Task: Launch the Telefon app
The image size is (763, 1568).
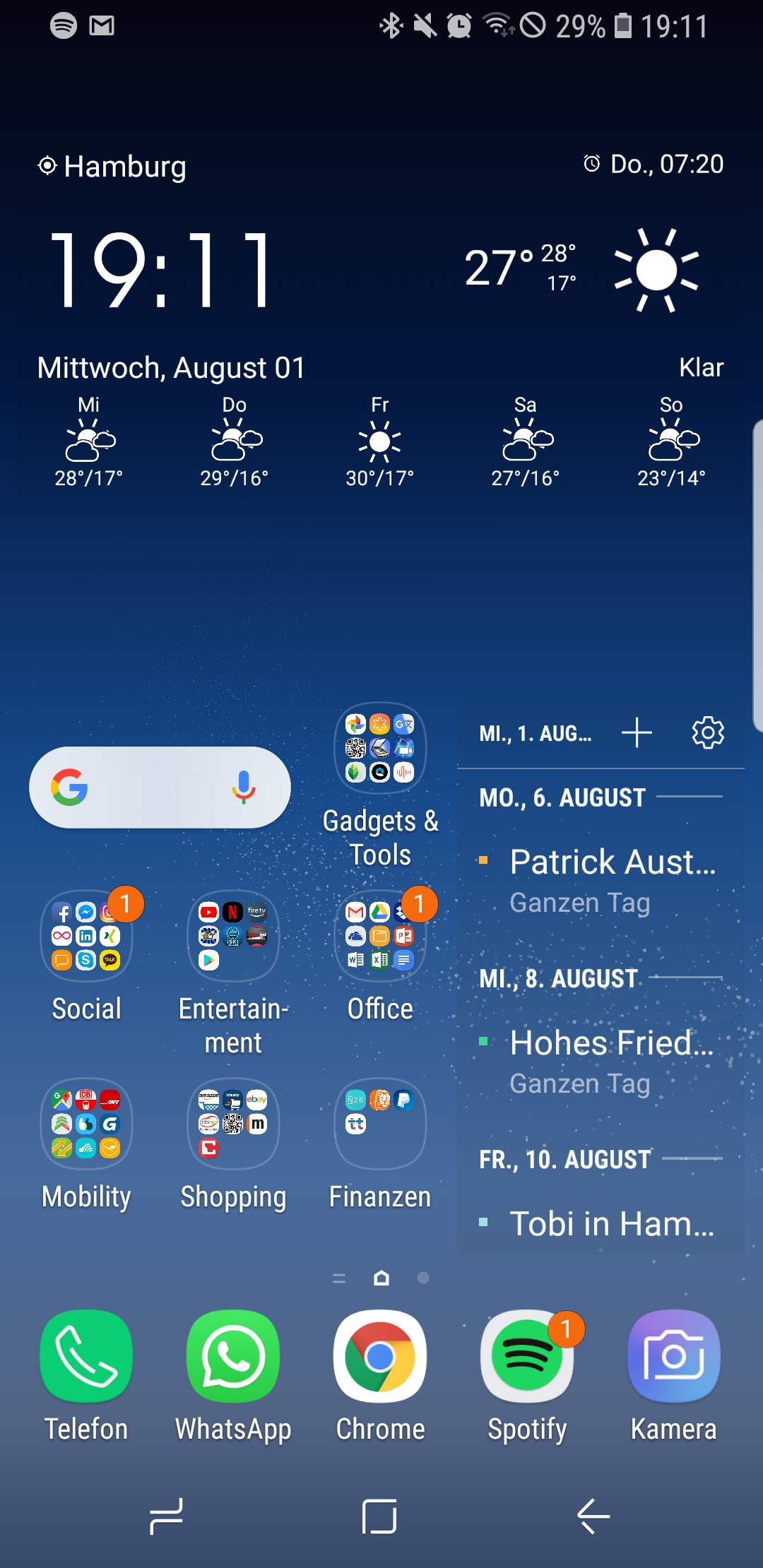Action: 86,1356
